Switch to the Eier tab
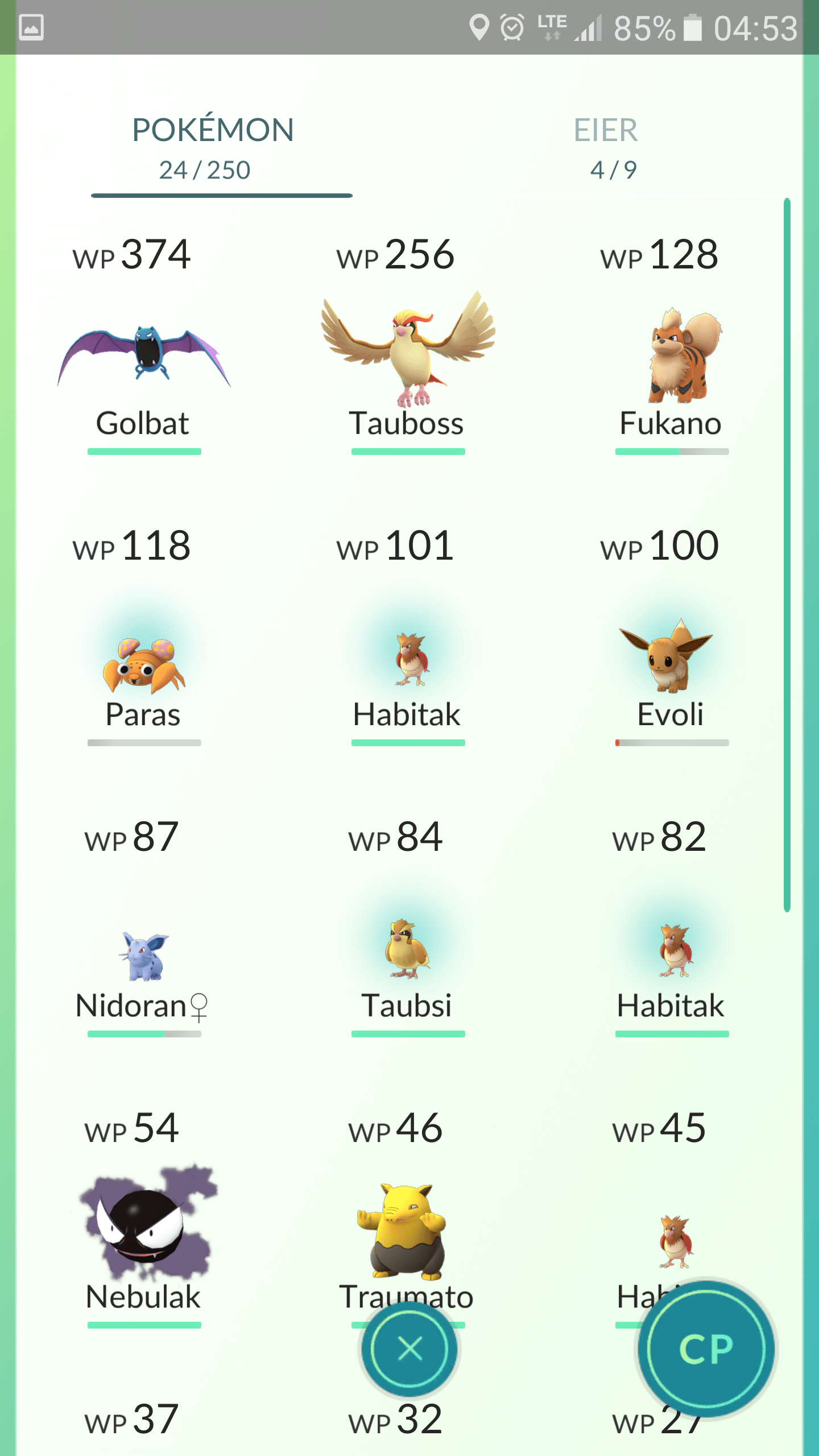Viewport: 819px width, 1456px height. pos(606,148)
